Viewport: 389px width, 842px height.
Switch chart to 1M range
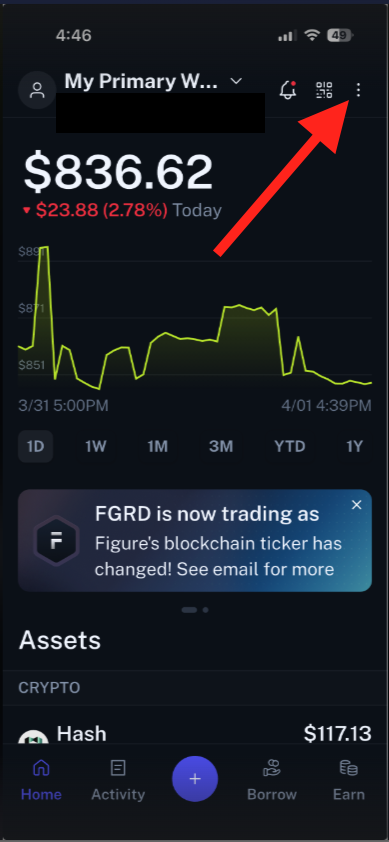[x=158, y=446]
